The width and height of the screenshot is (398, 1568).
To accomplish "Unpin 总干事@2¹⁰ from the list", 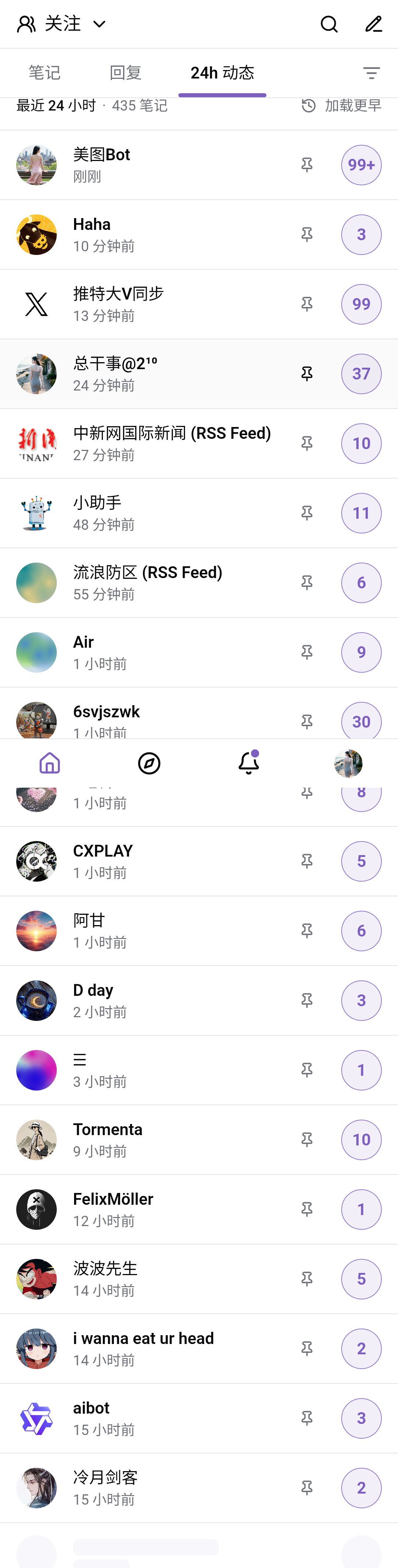I will tap(307, 374).
